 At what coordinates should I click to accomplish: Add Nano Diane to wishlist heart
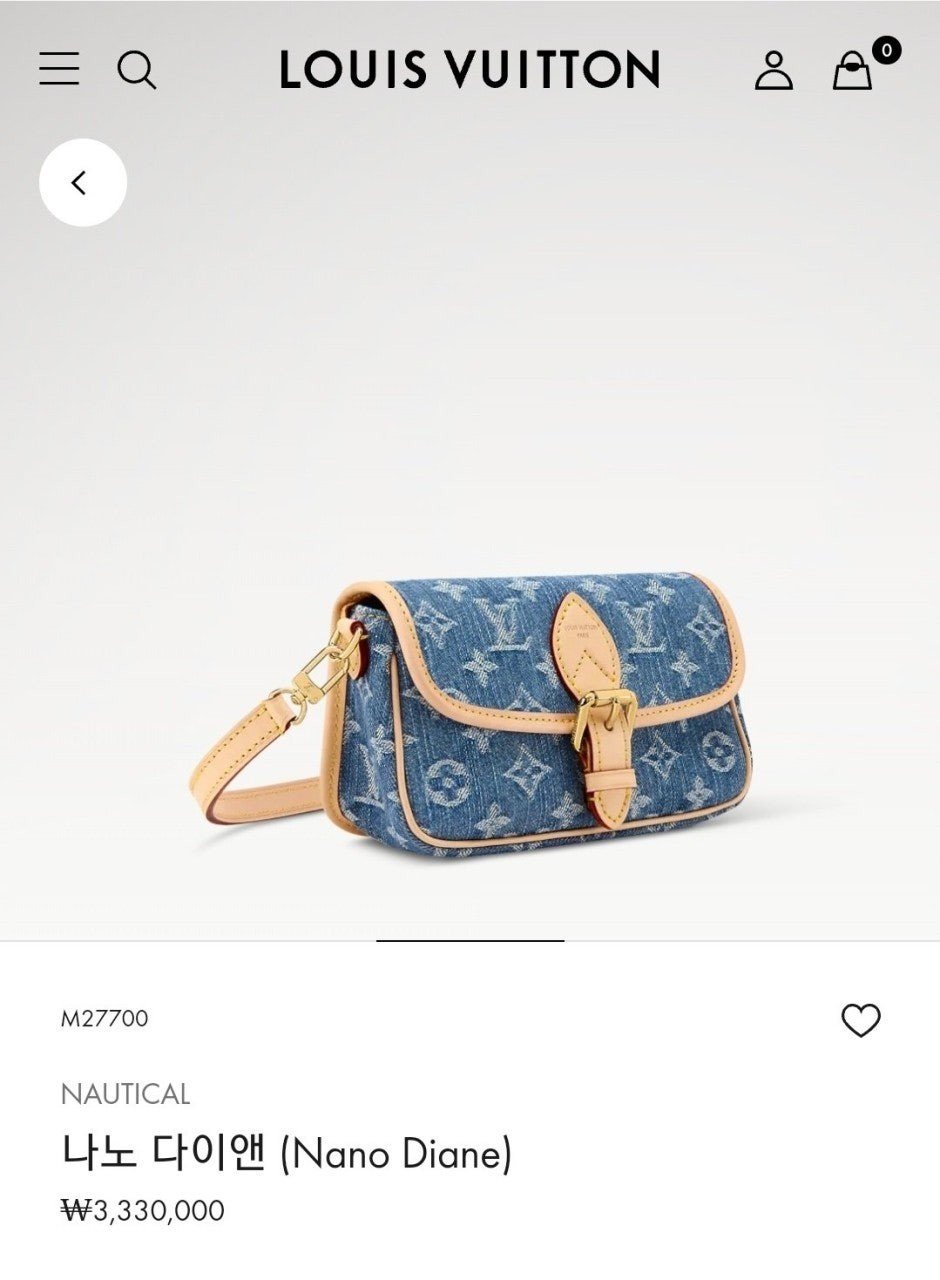(x=860, y=1020)
